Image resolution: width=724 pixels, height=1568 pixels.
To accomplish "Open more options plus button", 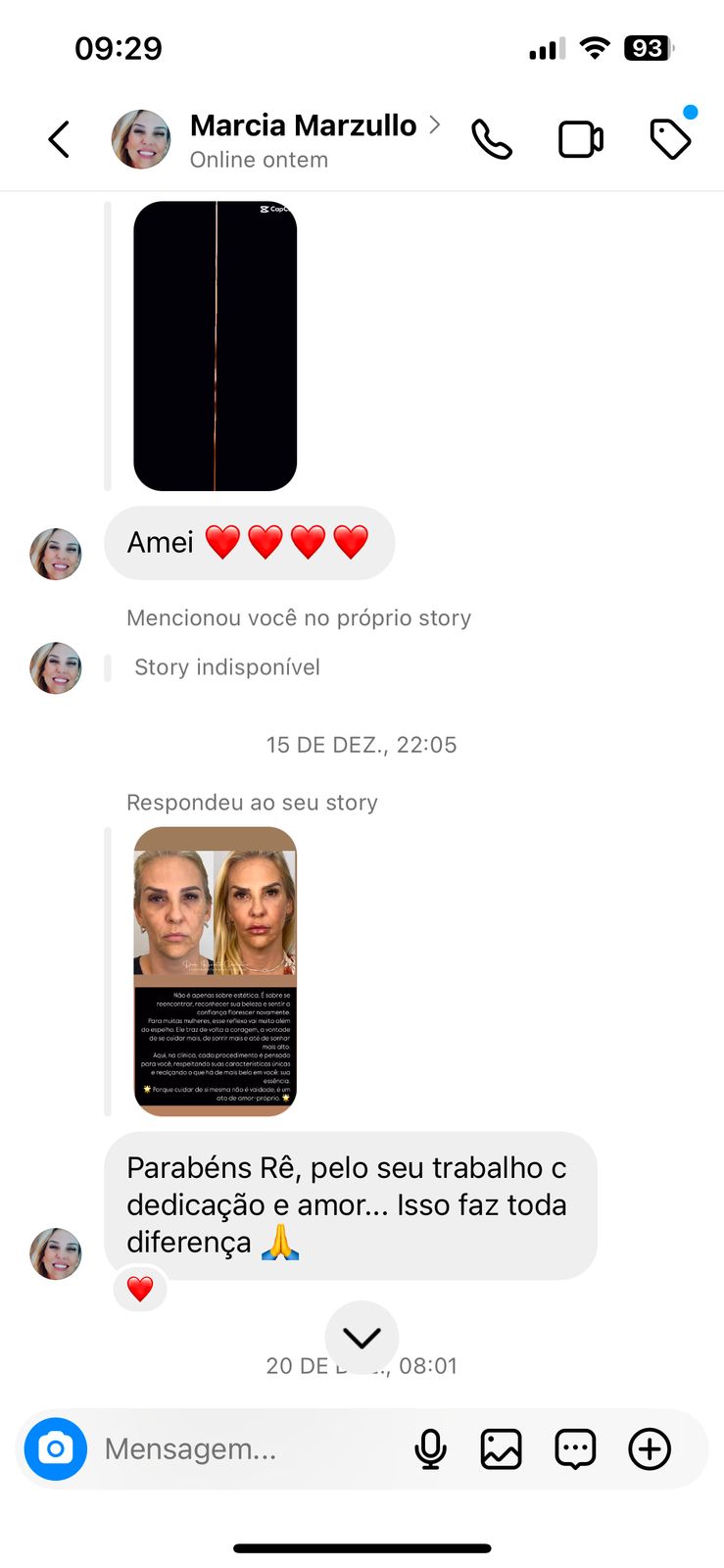I will coord(650,1448).
